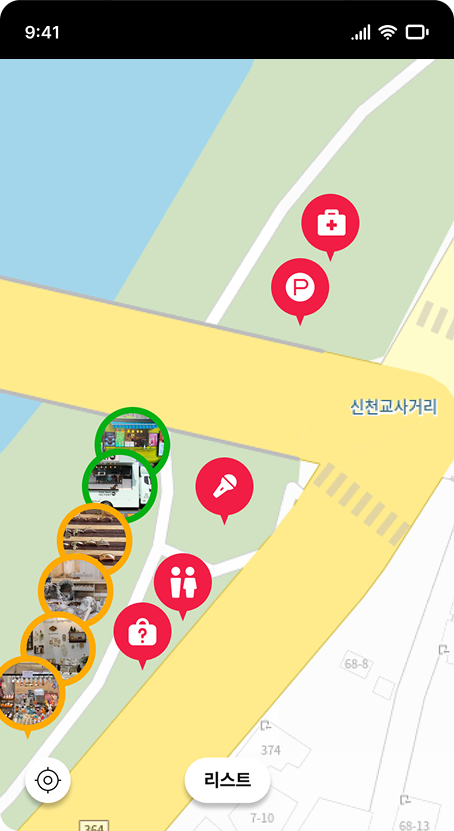Select the orange-ringed colorful goods stall marker
The image size is (454, 831).
pos(28,694)
